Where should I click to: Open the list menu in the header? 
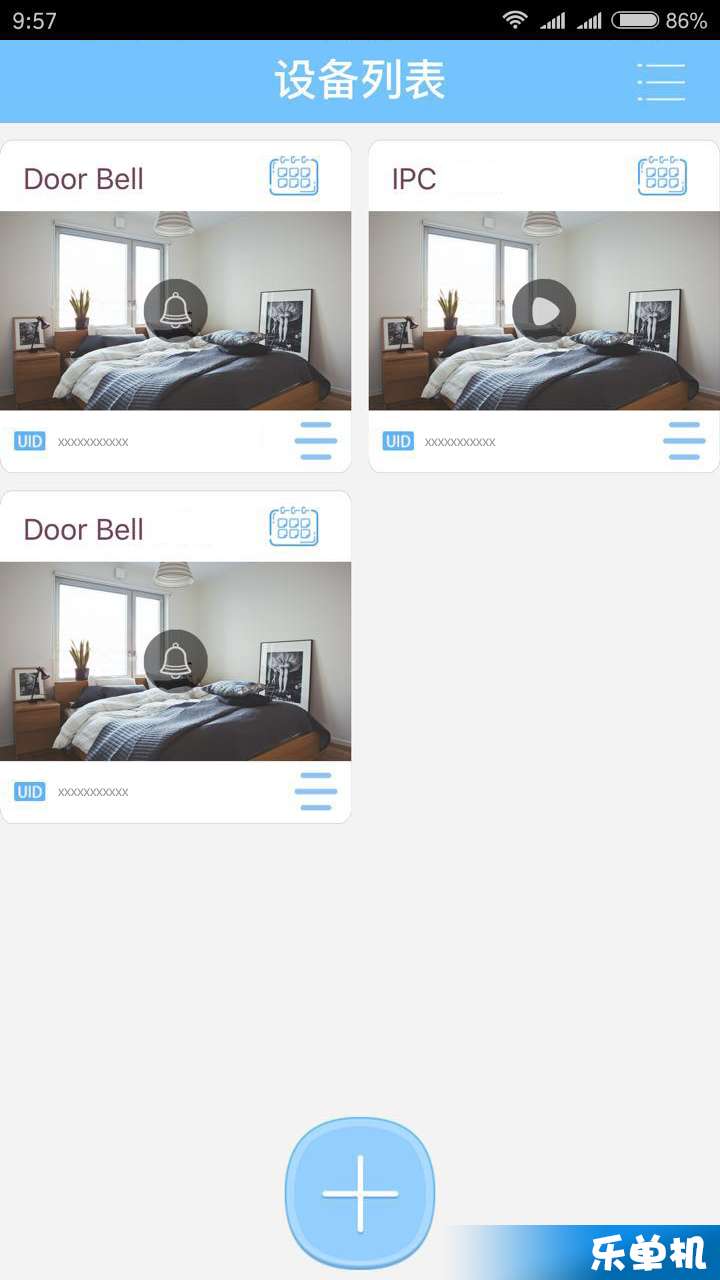(x=661, y=81)
